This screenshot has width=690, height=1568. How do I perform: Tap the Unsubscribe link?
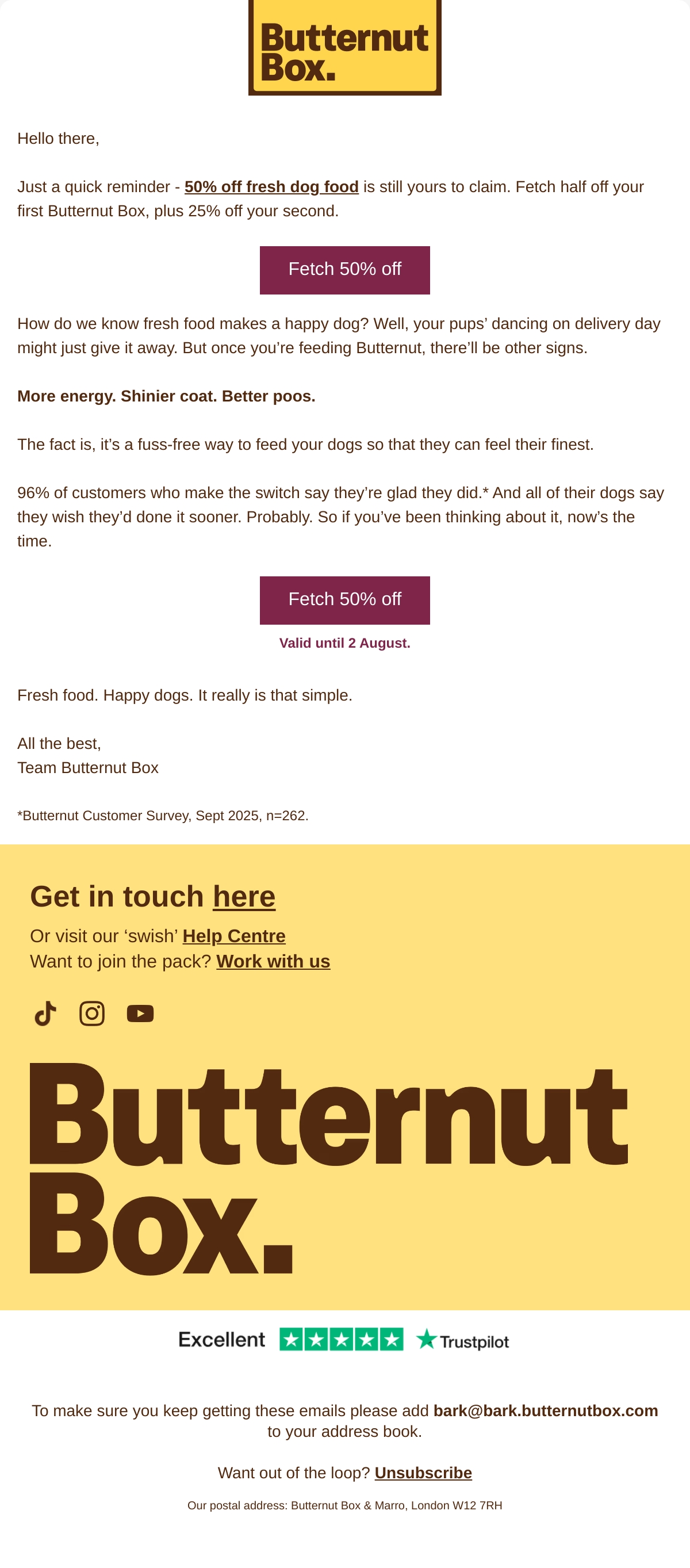point(424,1473)
